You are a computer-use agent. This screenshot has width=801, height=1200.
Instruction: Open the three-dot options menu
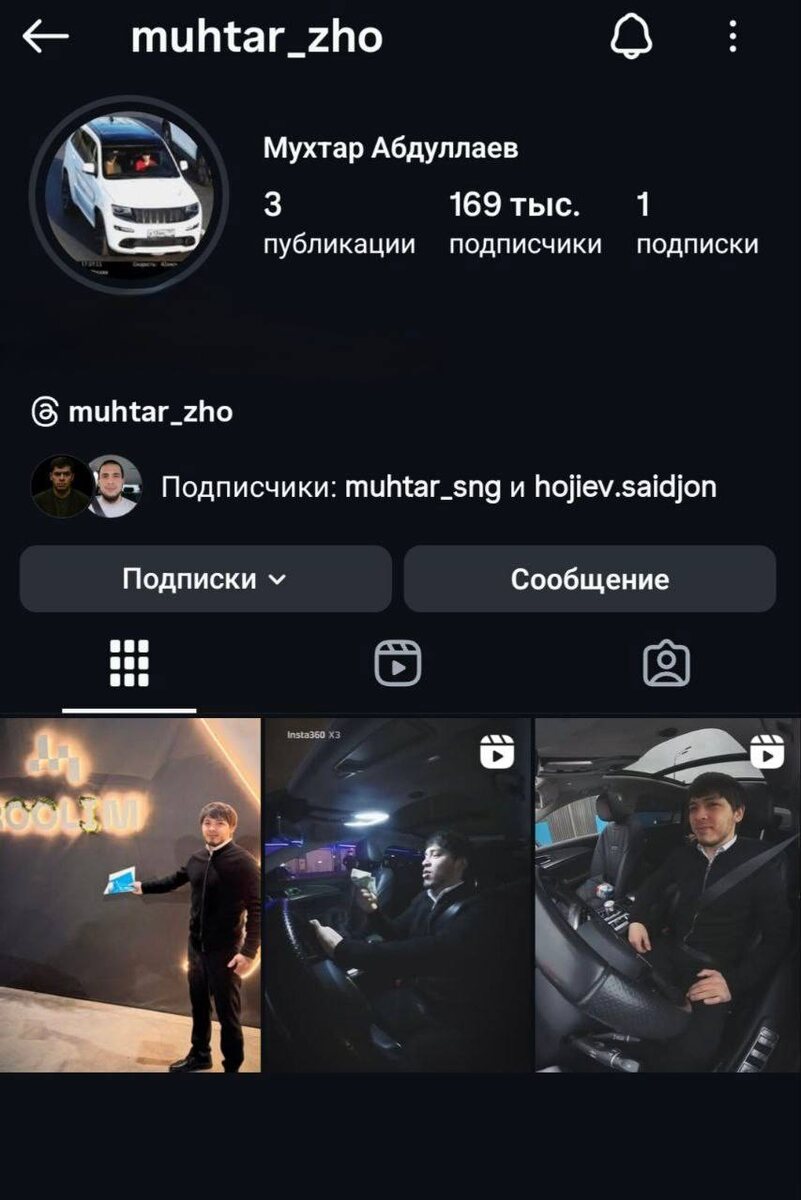734,36
